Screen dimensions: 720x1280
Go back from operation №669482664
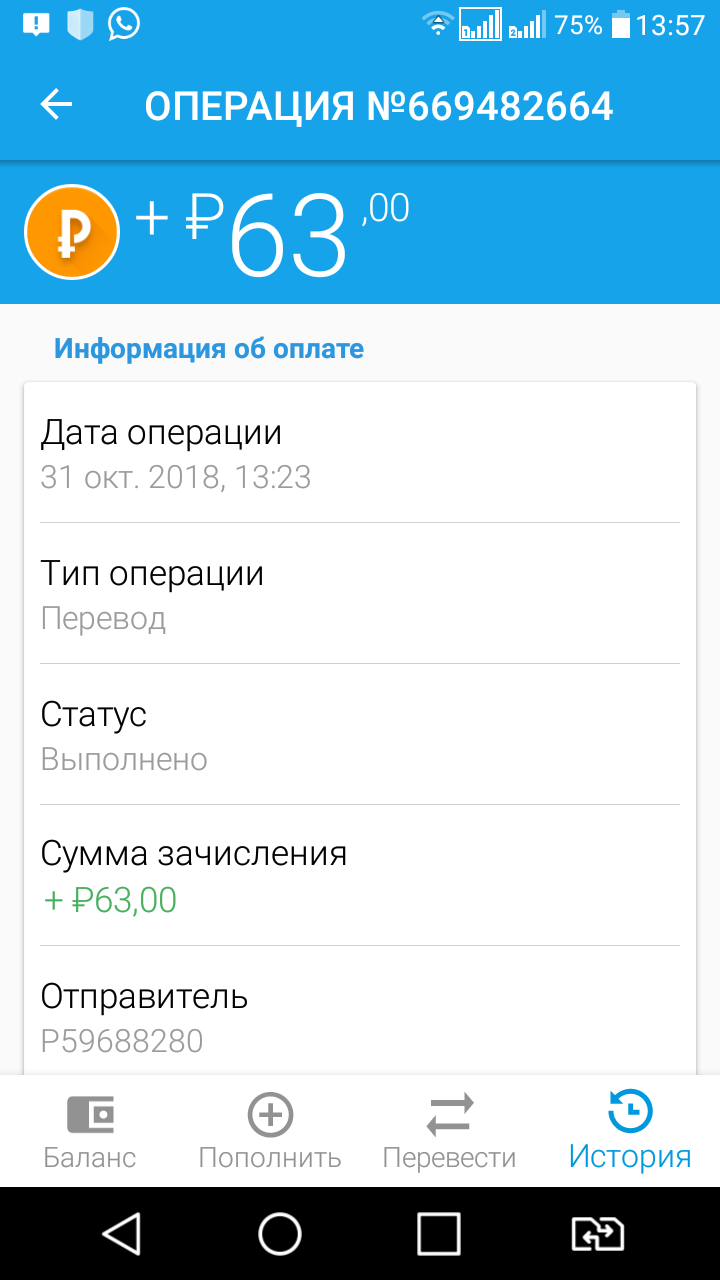(x=57, y=105)
